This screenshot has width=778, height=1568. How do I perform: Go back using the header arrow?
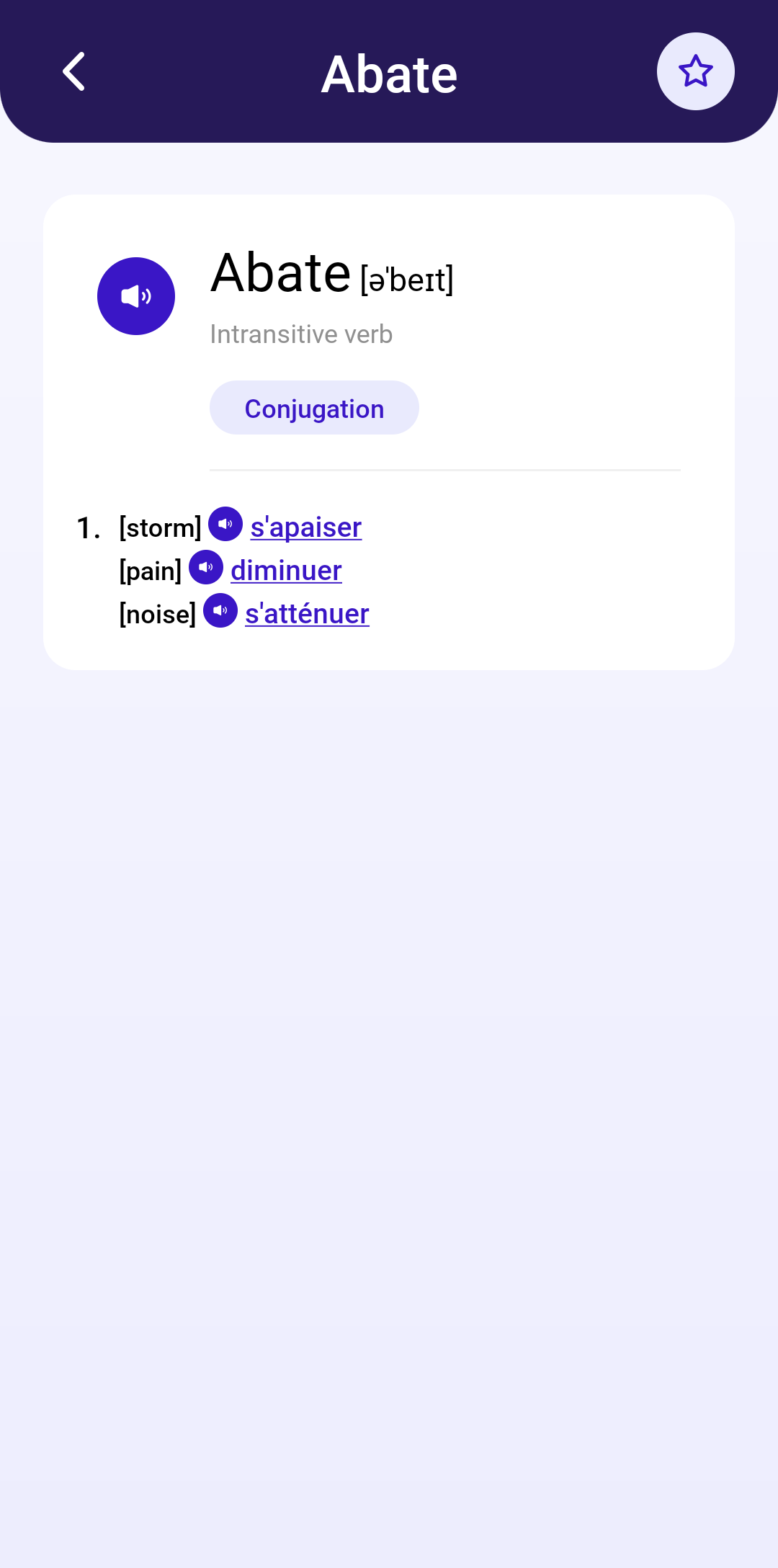tap(74, 71)
